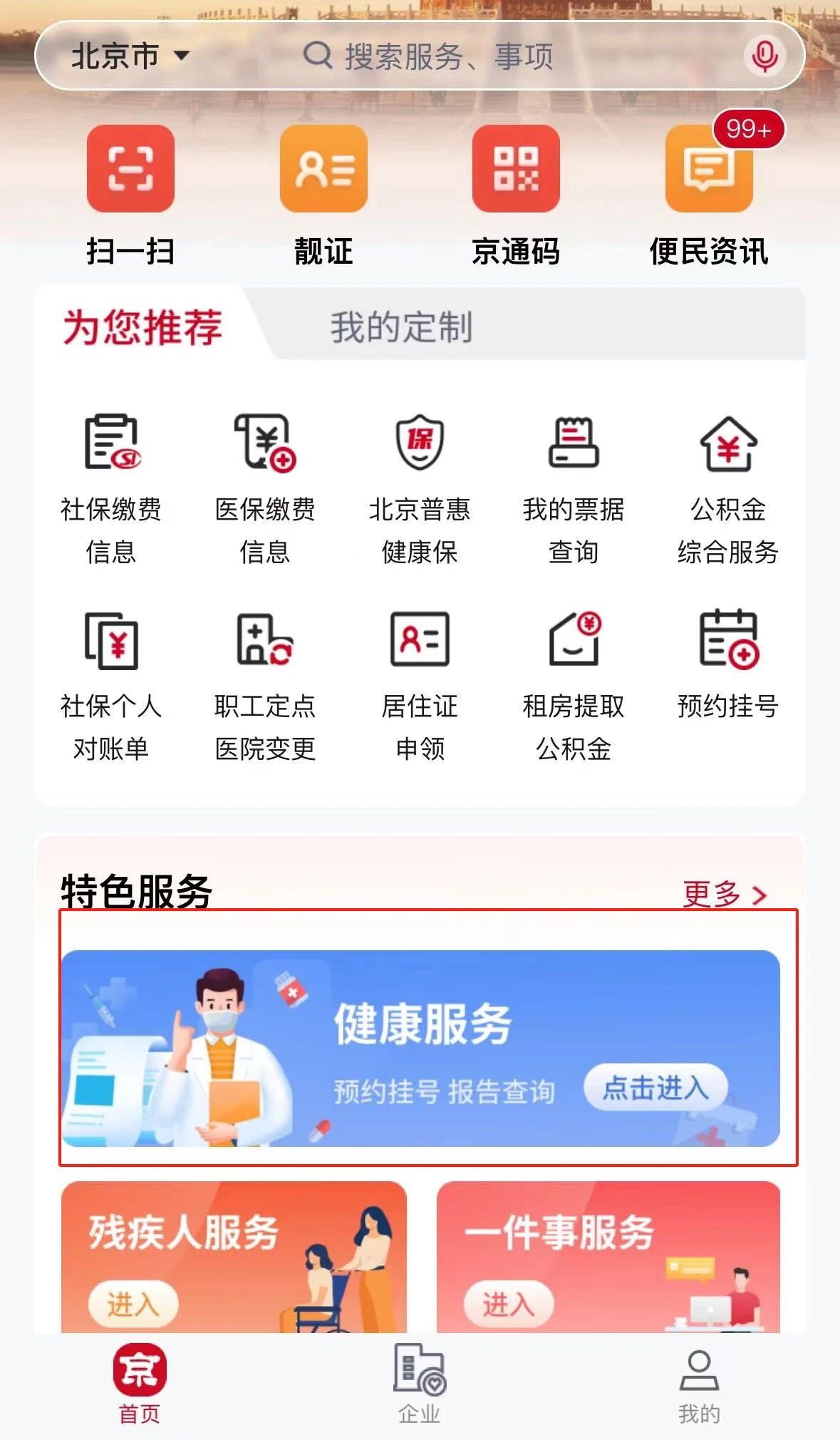Viewport: 840px width, 1440px height.
Task: Open 靓证 shortcut
Action: (x=323, y=195)
